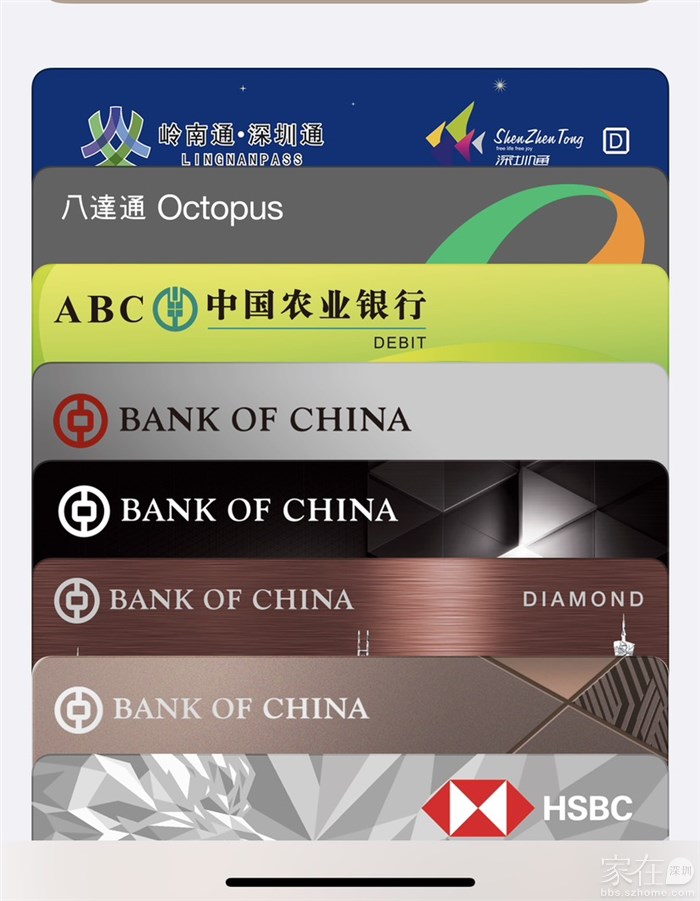Open the black Bank of China card
Screen dimensions: 700x901
pos(350,510)
